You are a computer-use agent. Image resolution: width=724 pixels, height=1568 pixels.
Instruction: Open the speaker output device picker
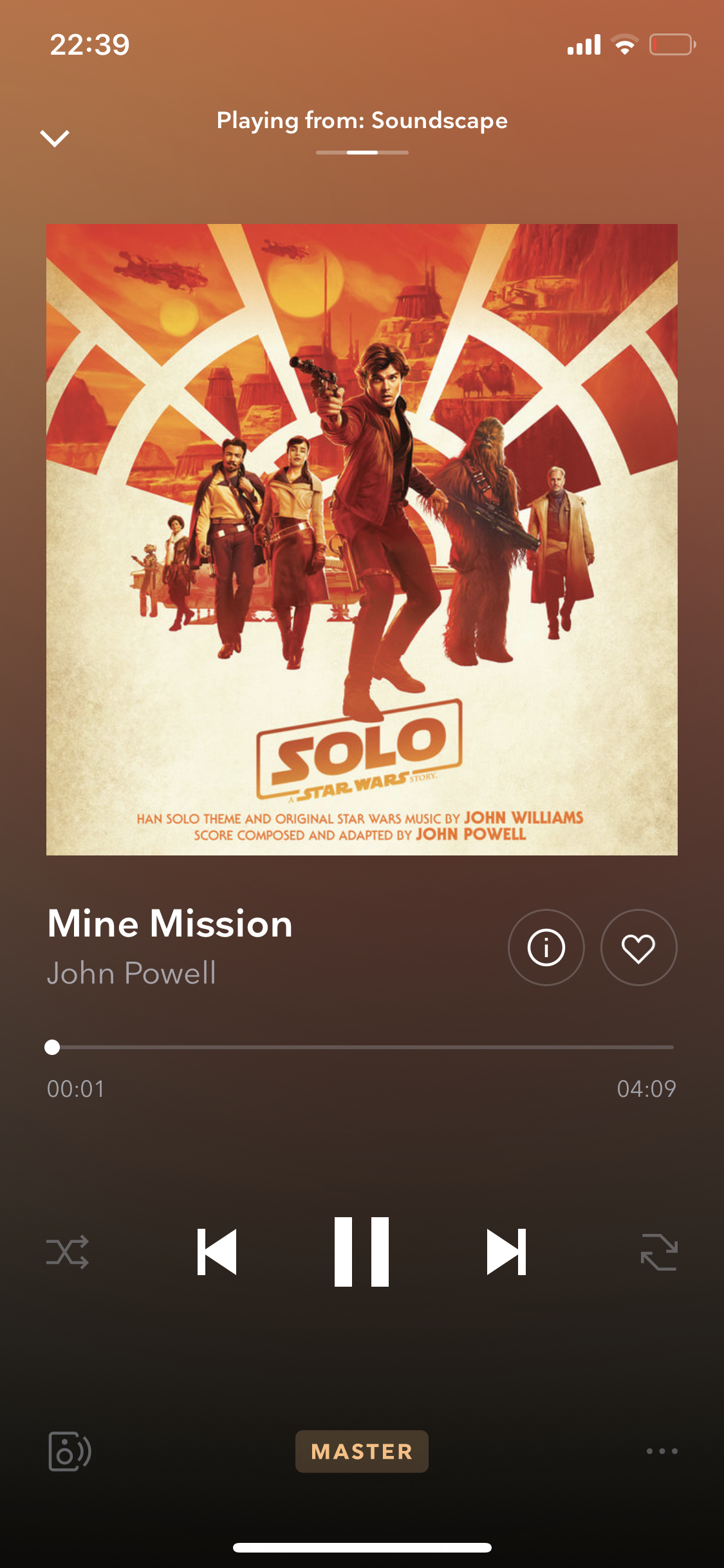(x=70, y=1451)
